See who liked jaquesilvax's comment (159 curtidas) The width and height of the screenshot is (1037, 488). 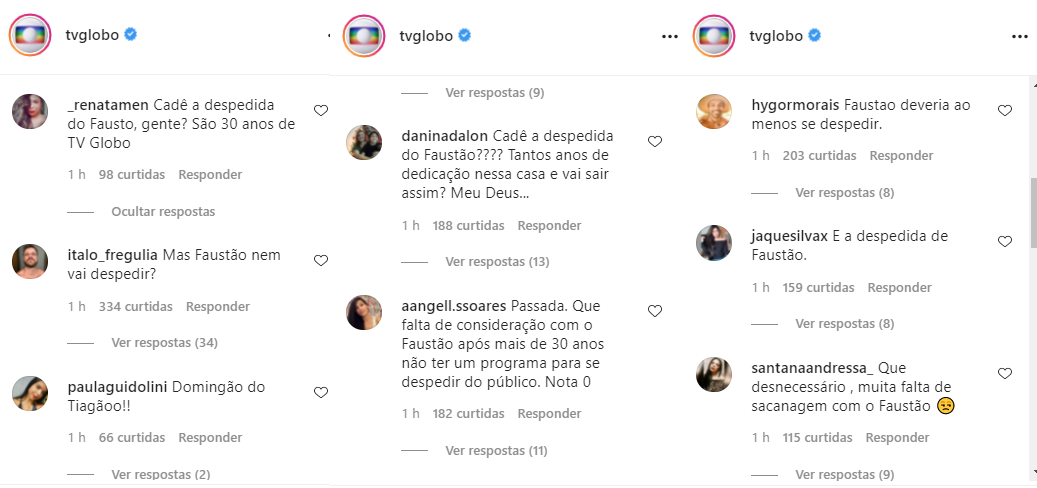point(818,288)
